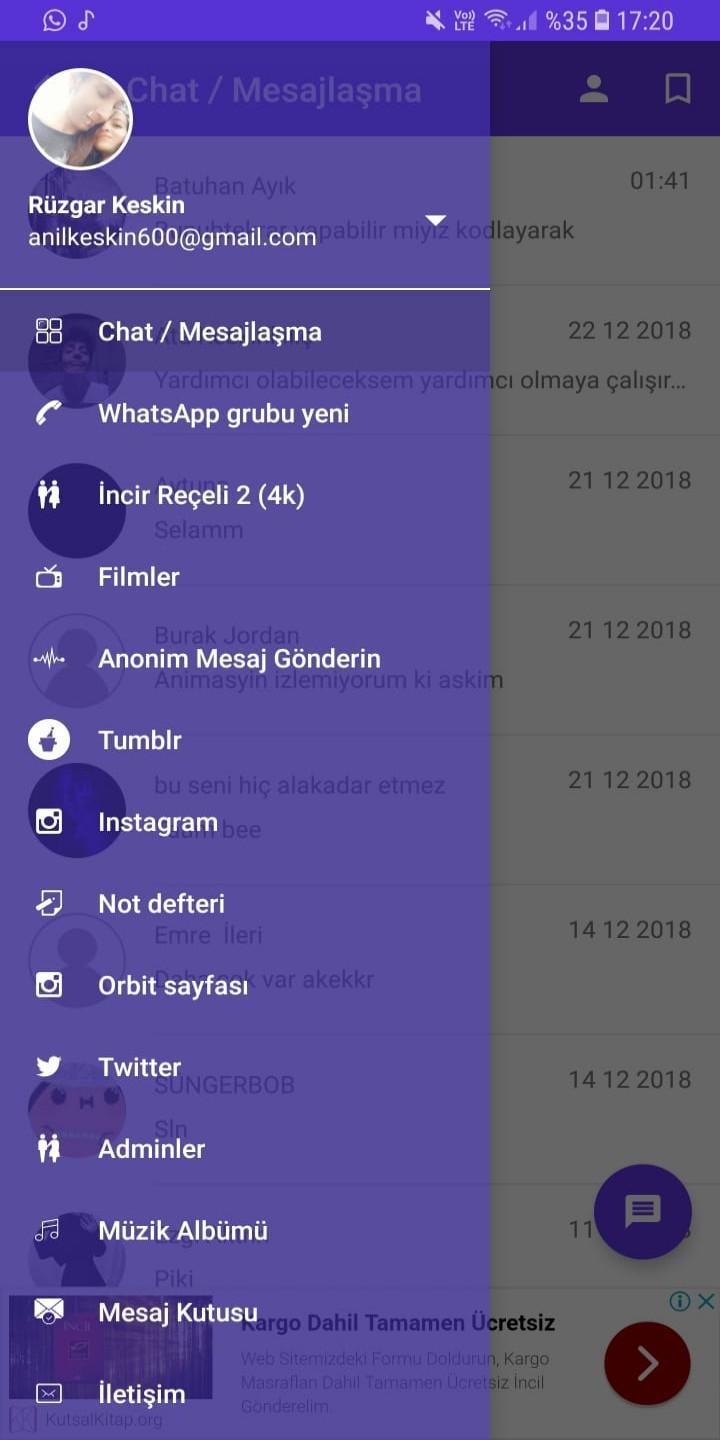Screen dimensions: 720x1440
Task: View the Adminler page
Action: coord(151,1149)
